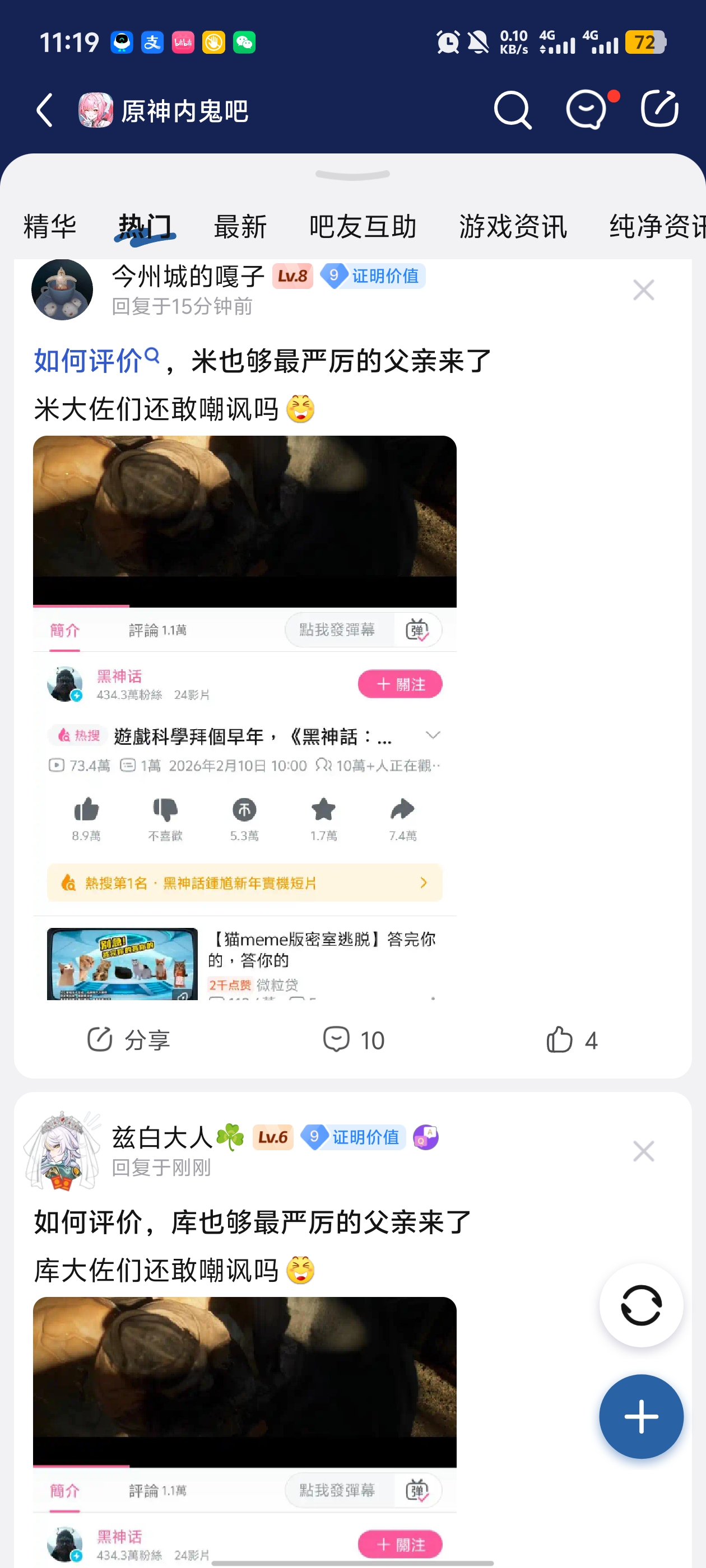Screen dimensions: 706x1568
Task: Go back from 原神内鬼吧
Action: tap(44, 110)
